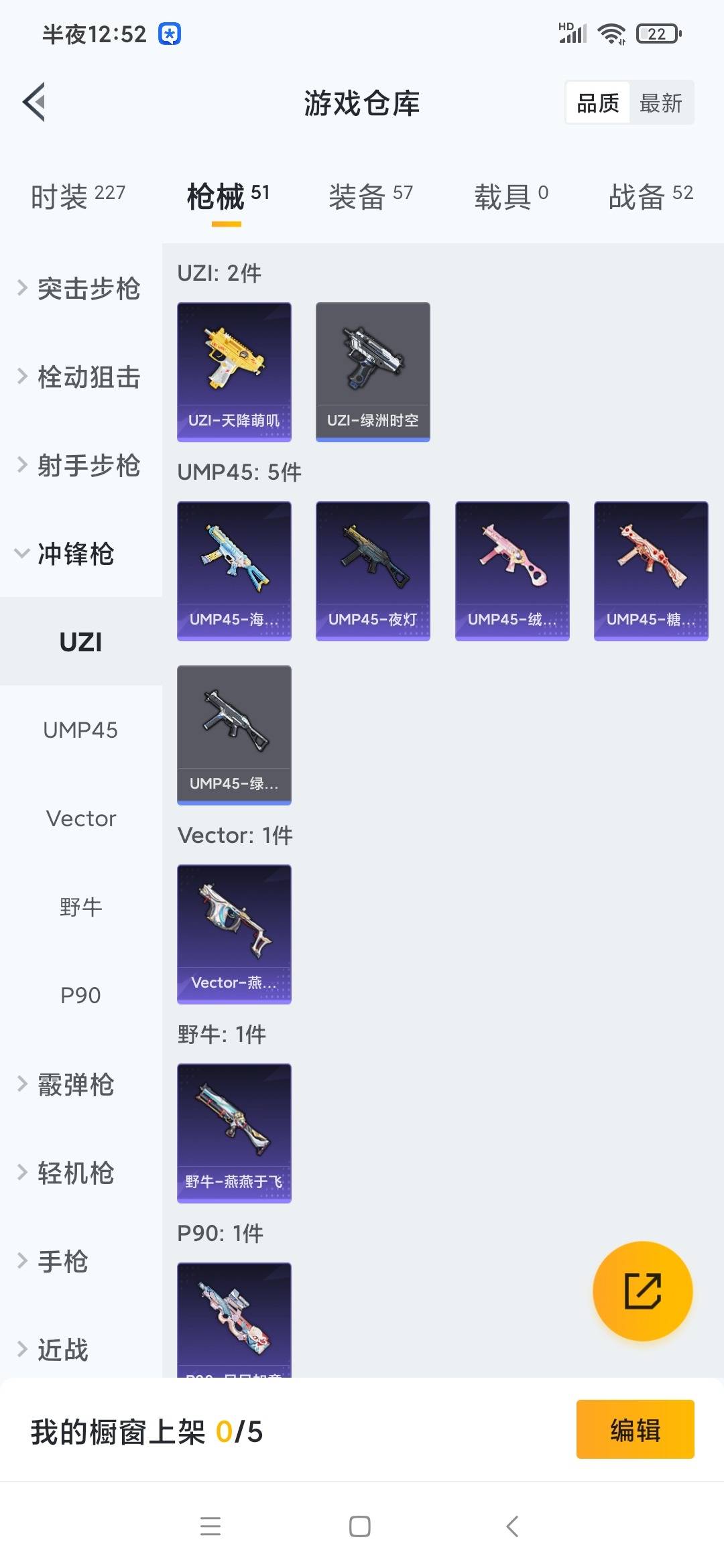Expand the 突击步枪 category
724x1568 pixels.
click(x=80, y=288)
